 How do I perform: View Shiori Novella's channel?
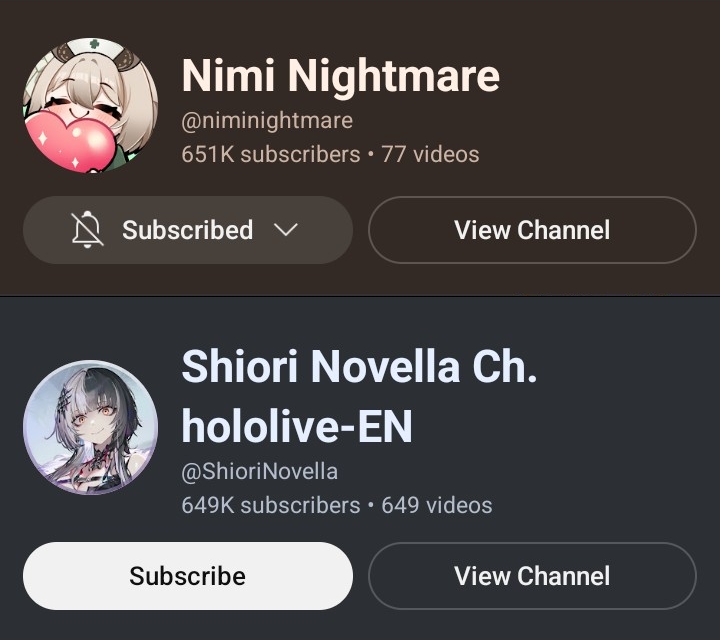pyautogui.click(x=531, y=576)
